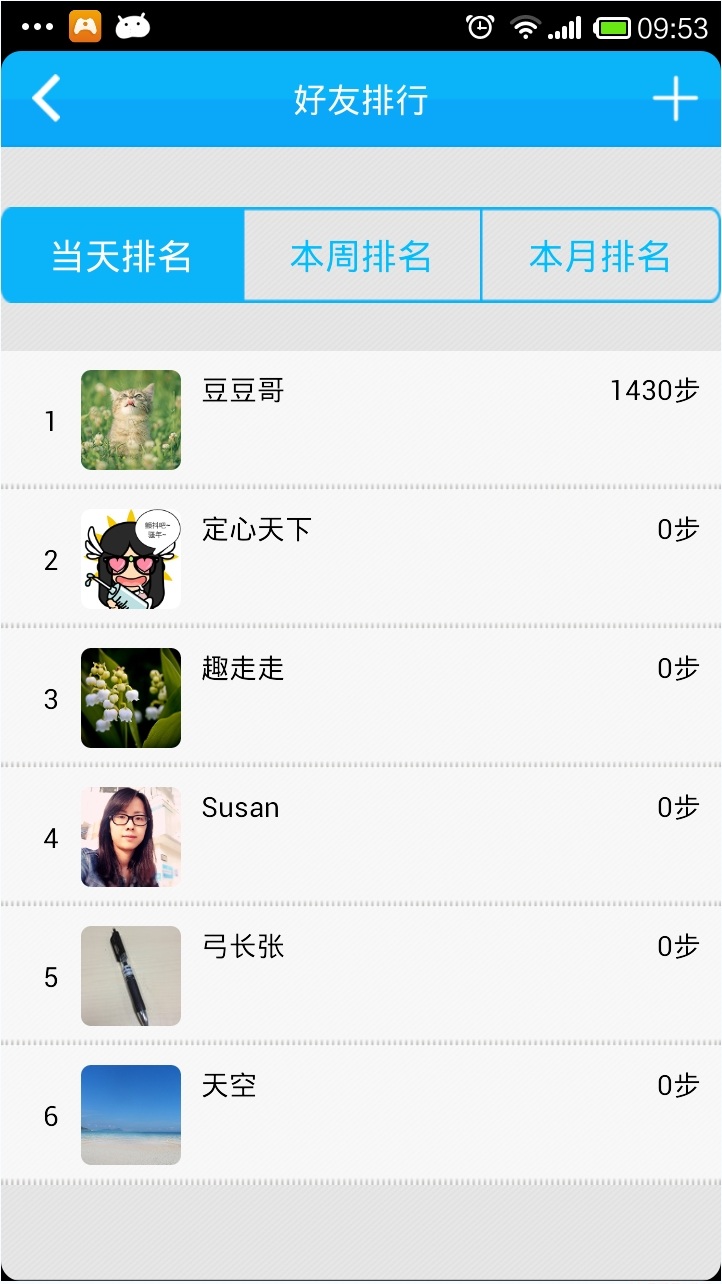Tap 定心天下's cartoon avatar

click(x=130, y=558)
